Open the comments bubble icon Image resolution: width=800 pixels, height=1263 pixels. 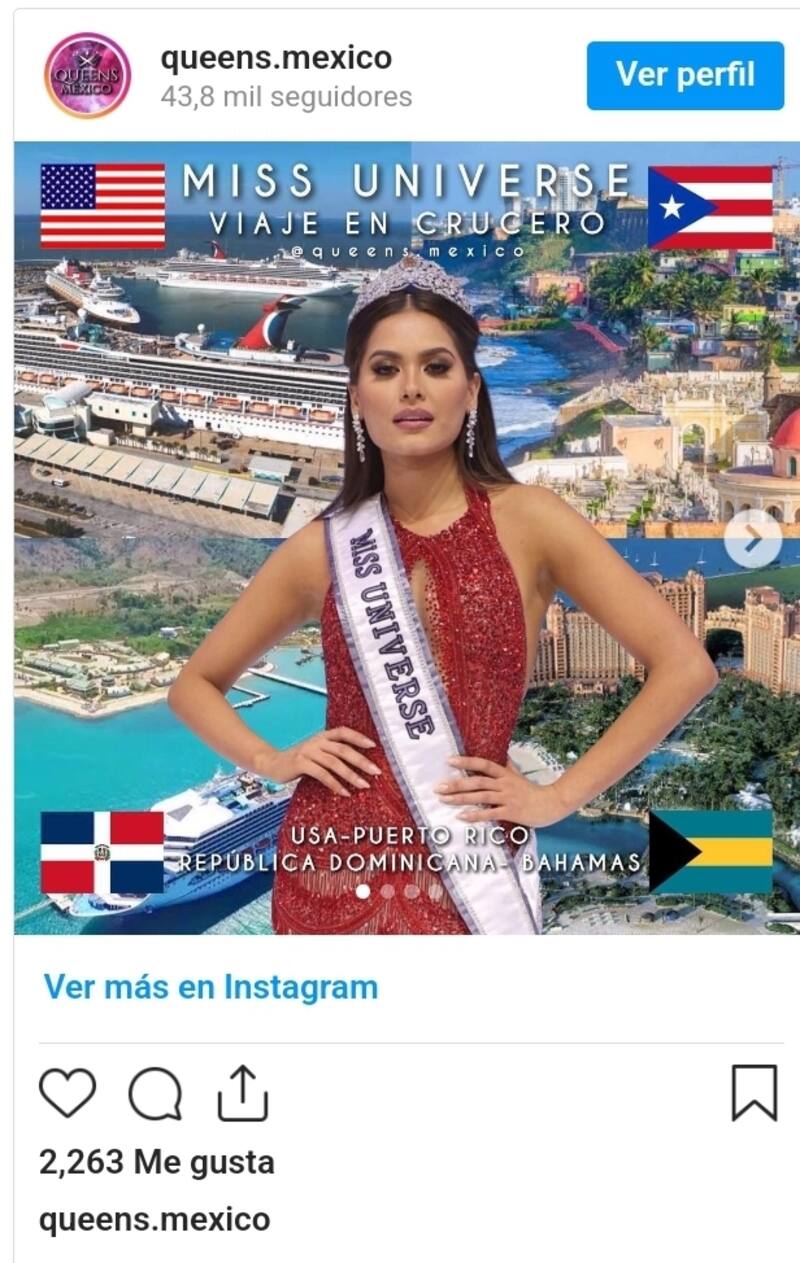(155, 1093)
